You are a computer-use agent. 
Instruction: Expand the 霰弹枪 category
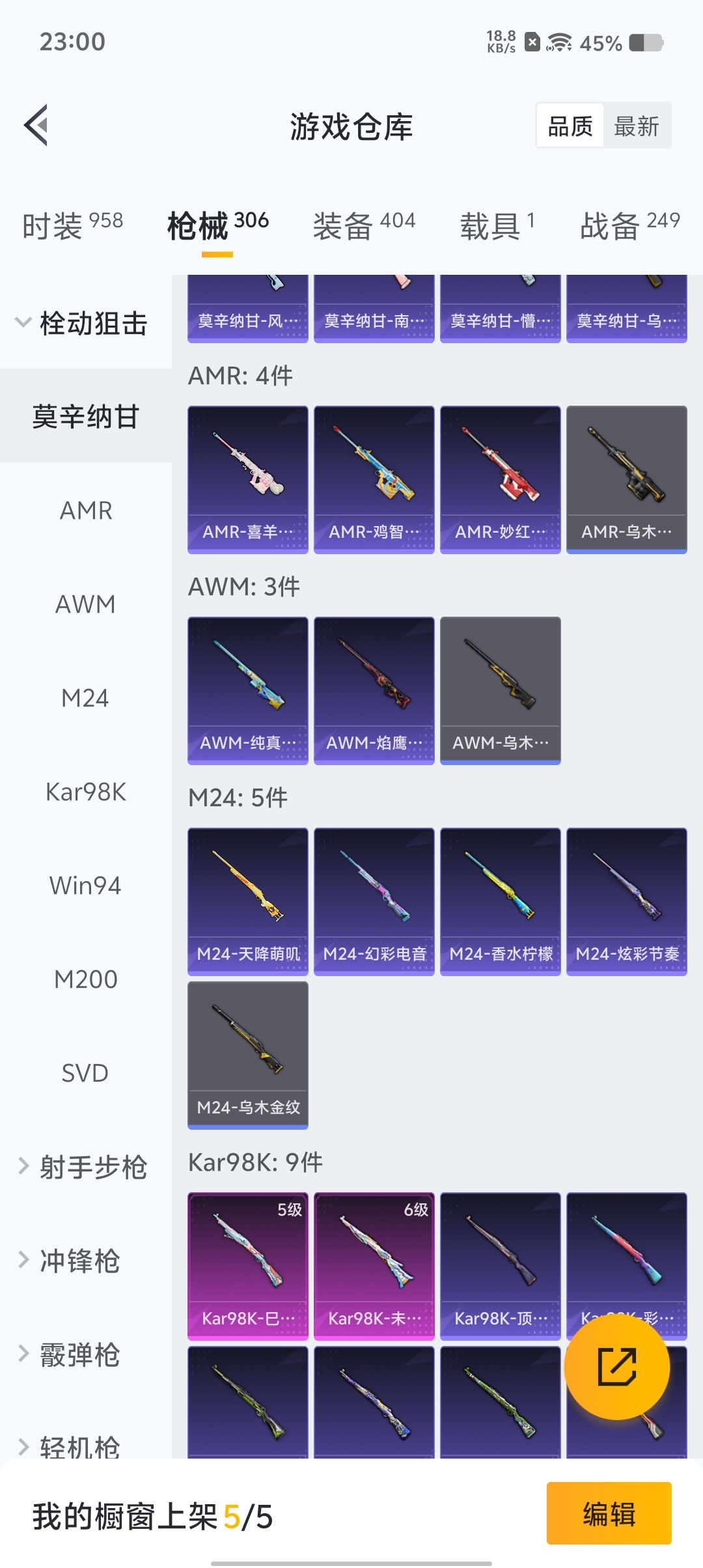(x=79, y=1354)
